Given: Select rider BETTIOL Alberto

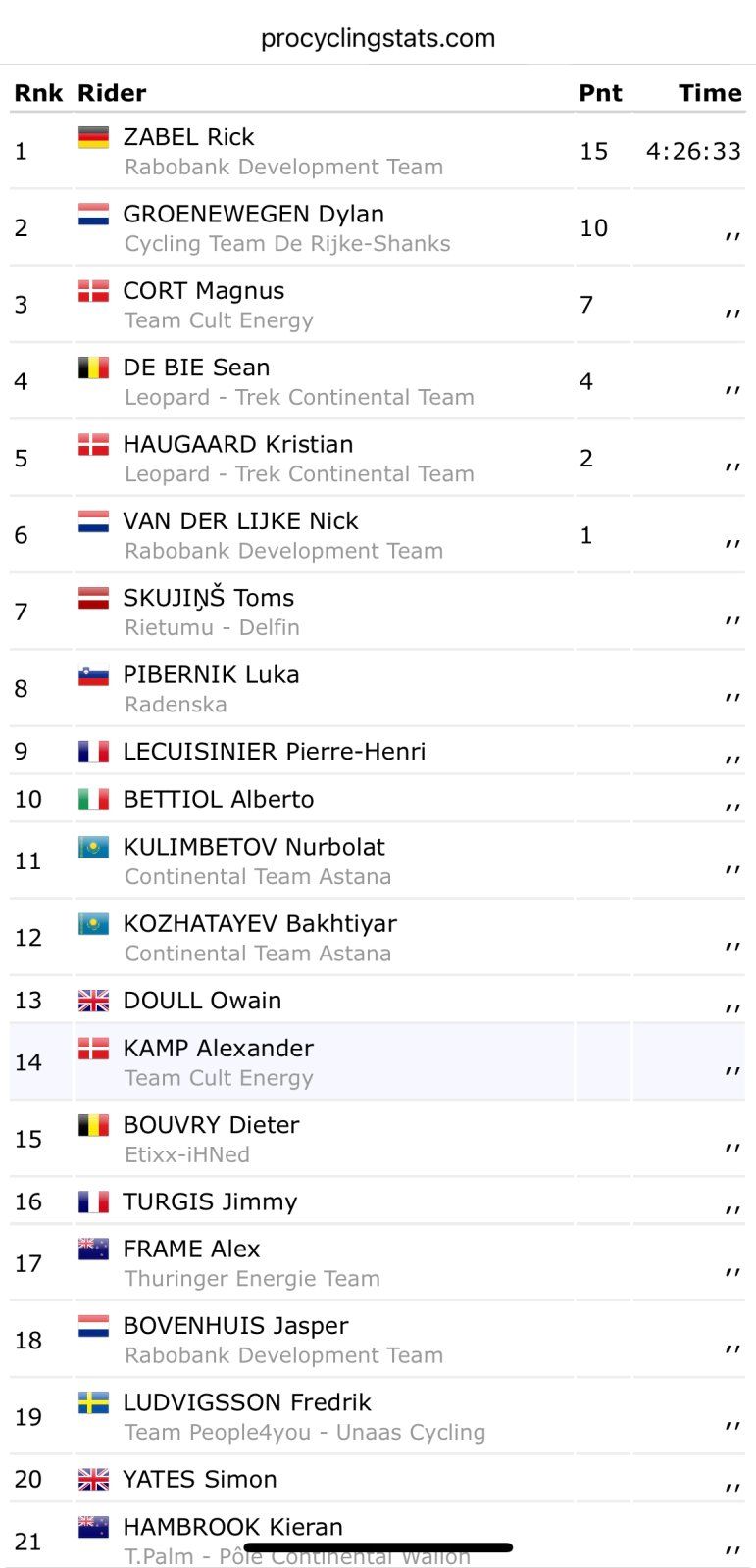Looking at the screenshot, I should pos(218,799).
